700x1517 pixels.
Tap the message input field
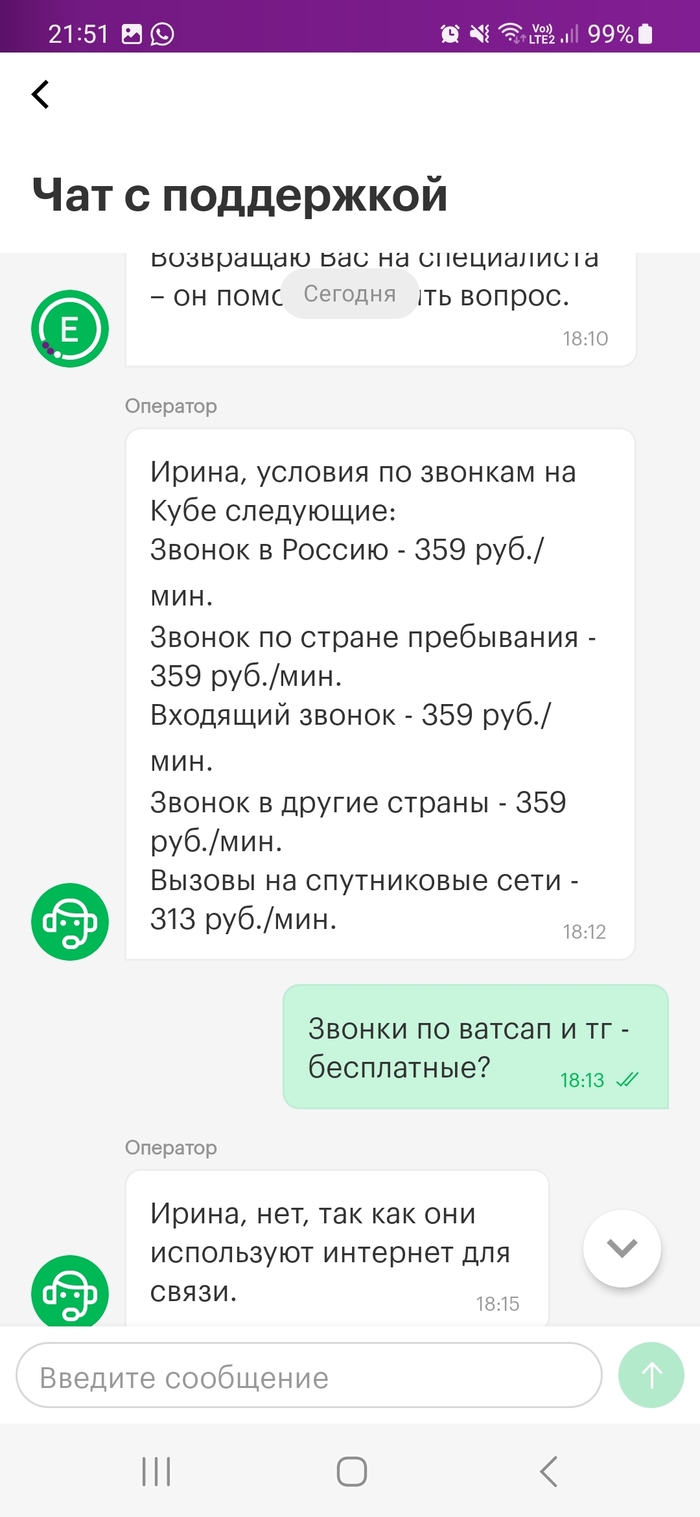tap(308, 1377)
